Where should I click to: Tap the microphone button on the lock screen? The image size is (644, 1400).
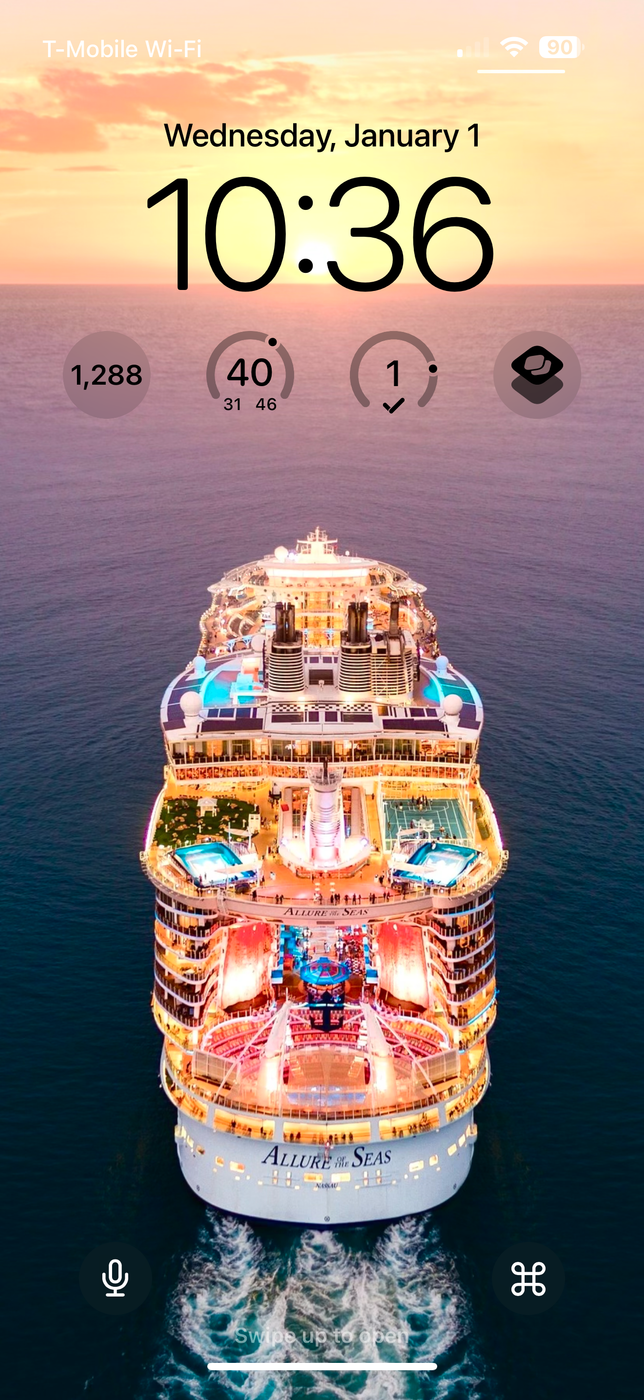point(116,1278)
